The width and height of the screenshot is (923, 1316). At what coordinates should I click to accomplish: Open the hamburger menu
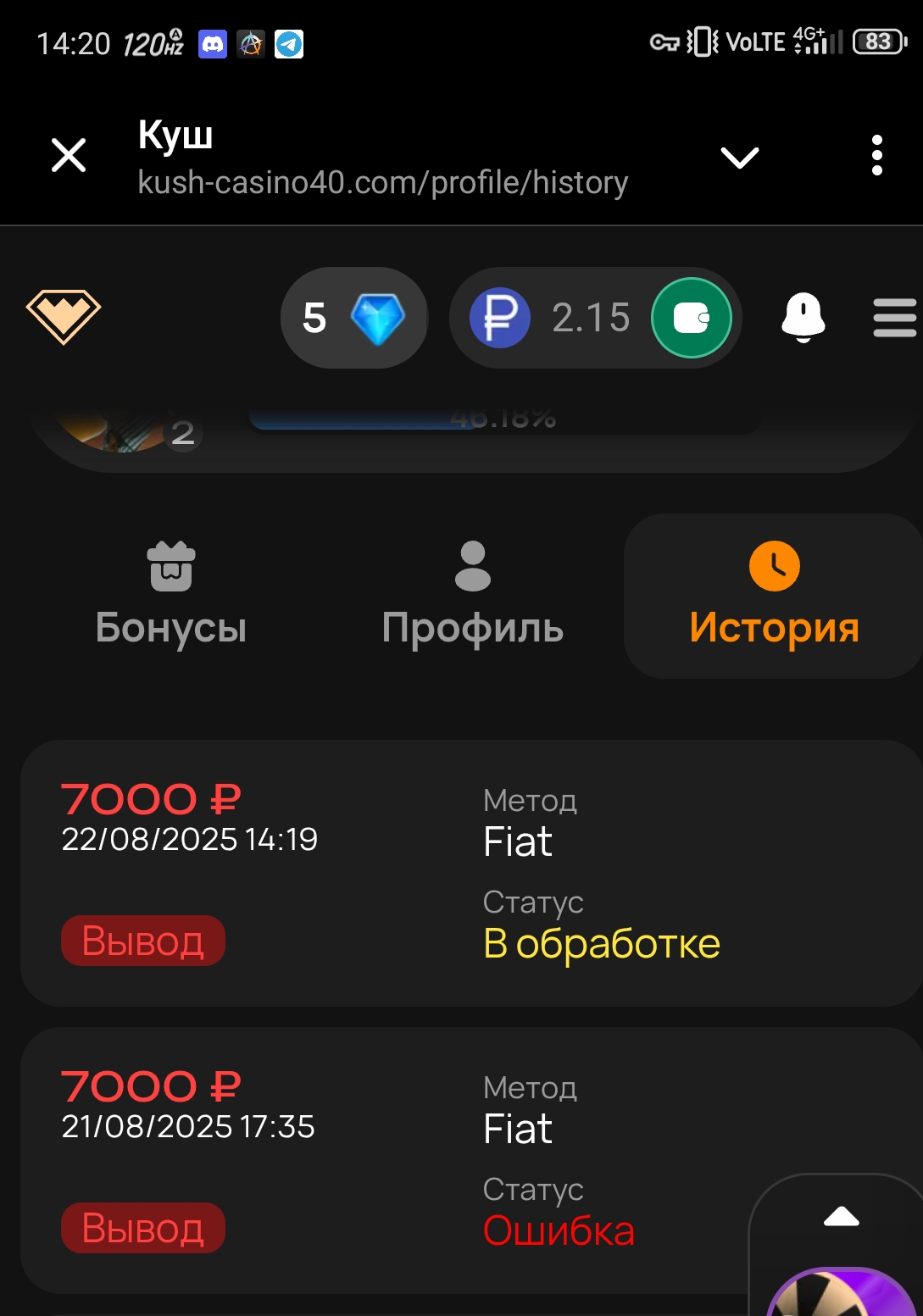(893, 318)
